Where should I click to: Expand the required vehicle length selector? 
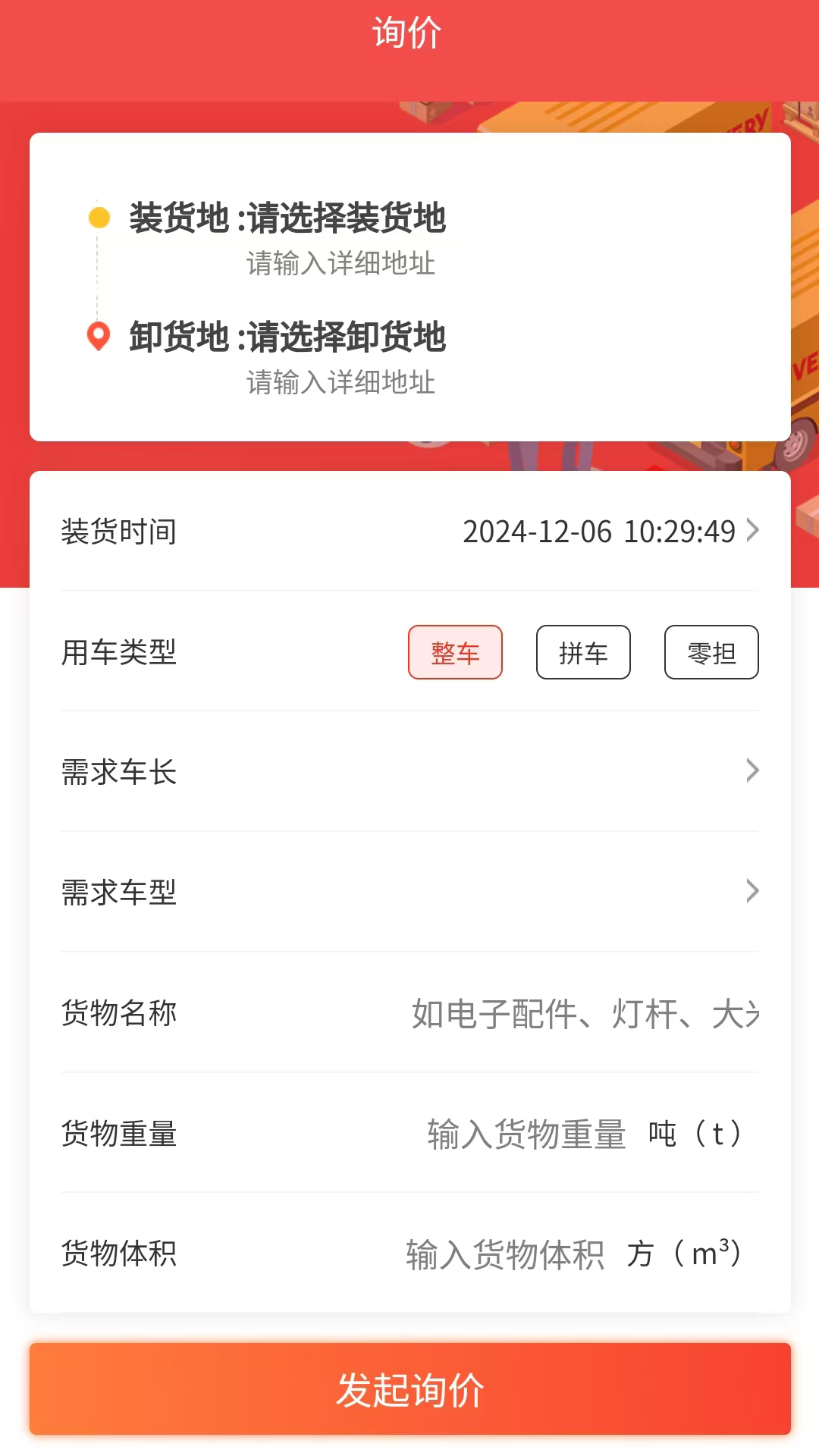pos(409,770)
